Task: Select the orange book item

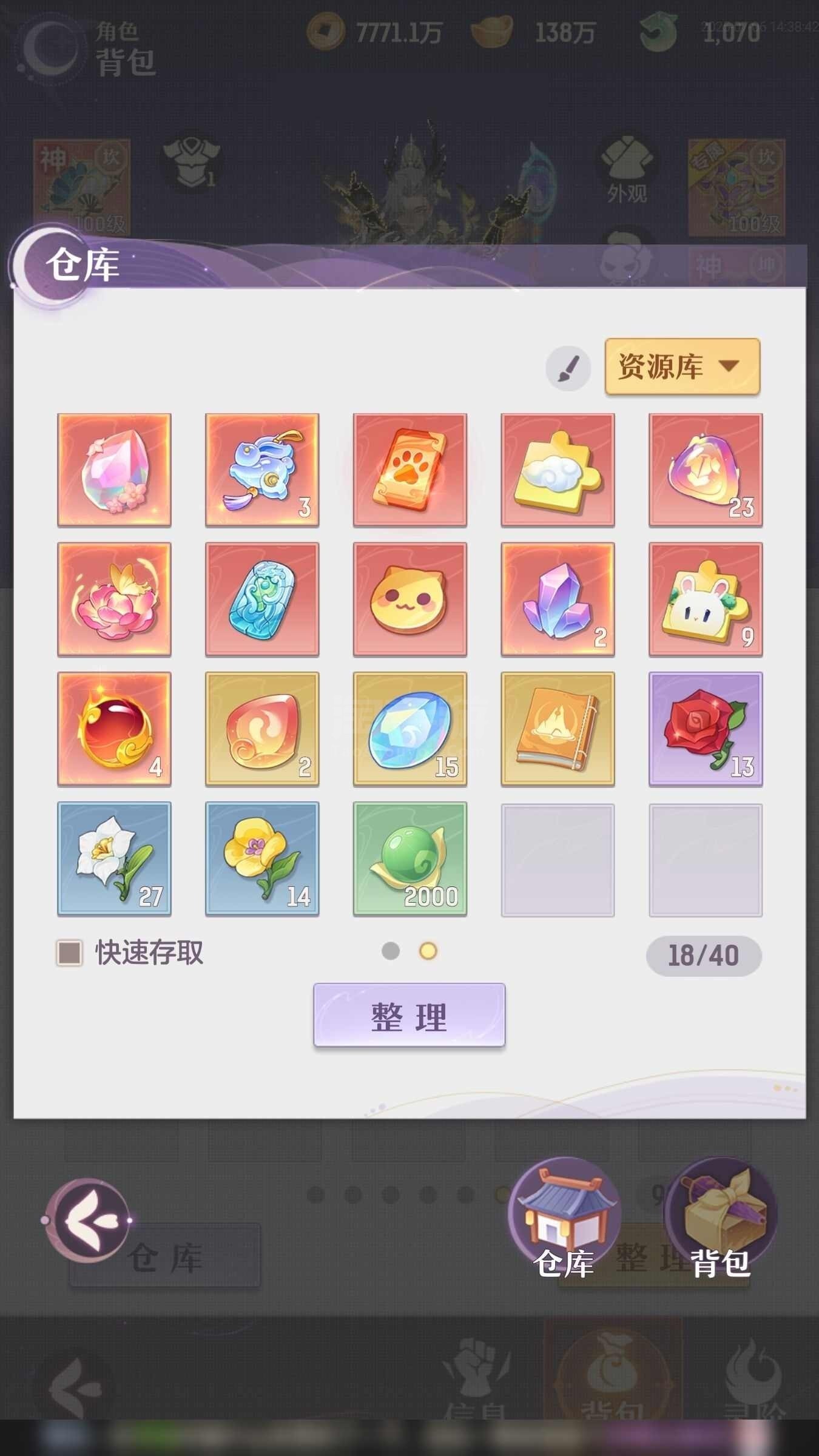Action: tap(558, 729)
